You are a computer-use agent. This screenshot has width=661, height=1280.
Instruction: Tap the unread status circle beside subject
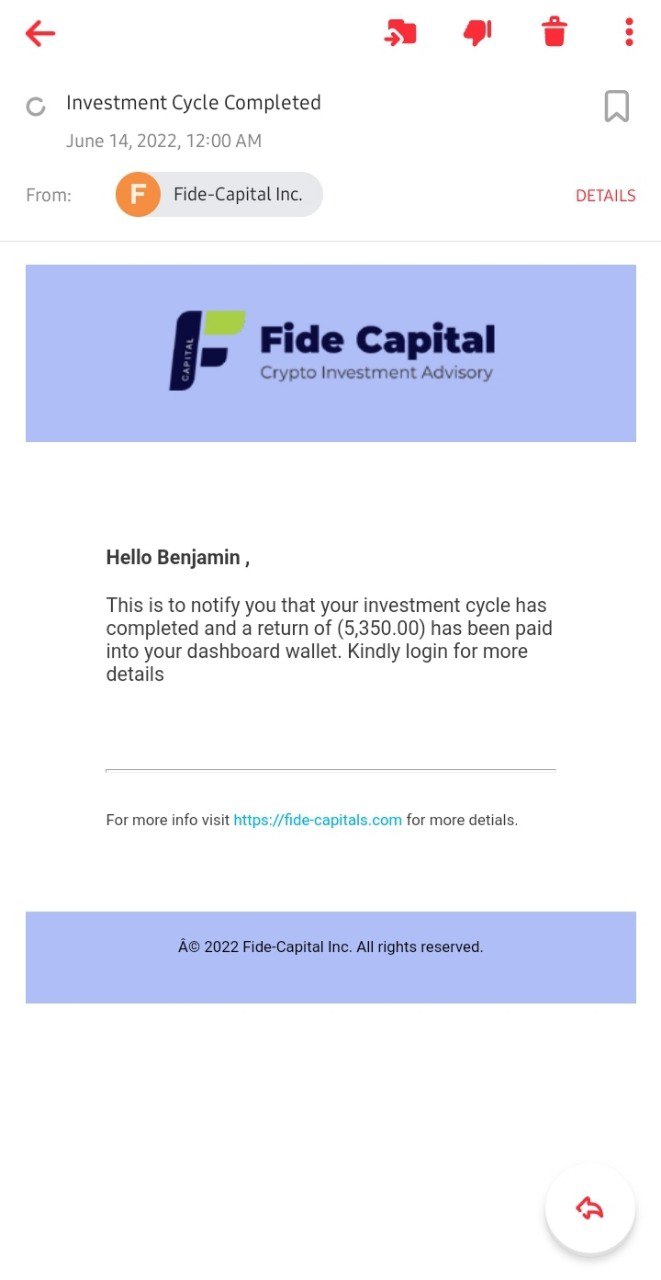36,106
